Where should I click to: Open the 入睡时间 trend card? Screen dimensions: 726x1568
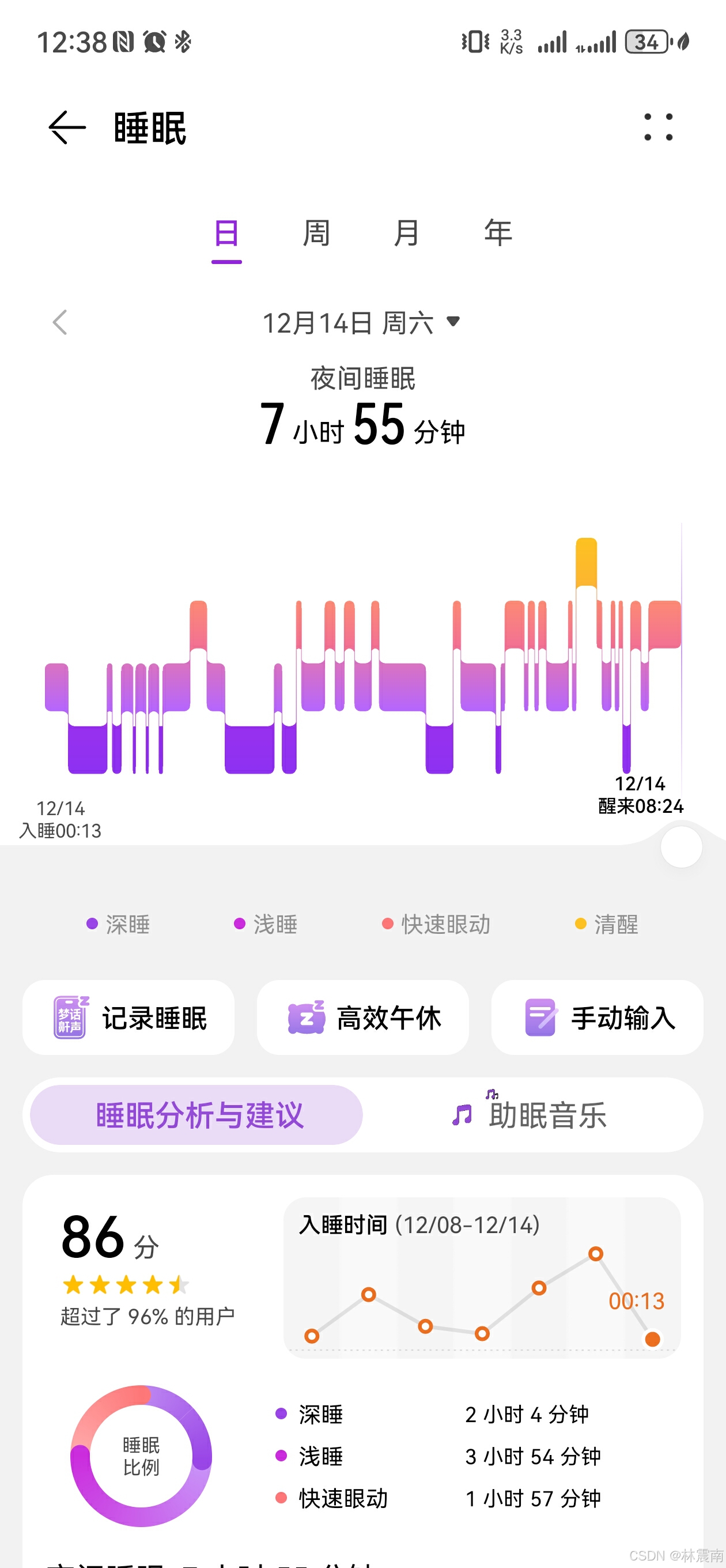coord(481,1277)
